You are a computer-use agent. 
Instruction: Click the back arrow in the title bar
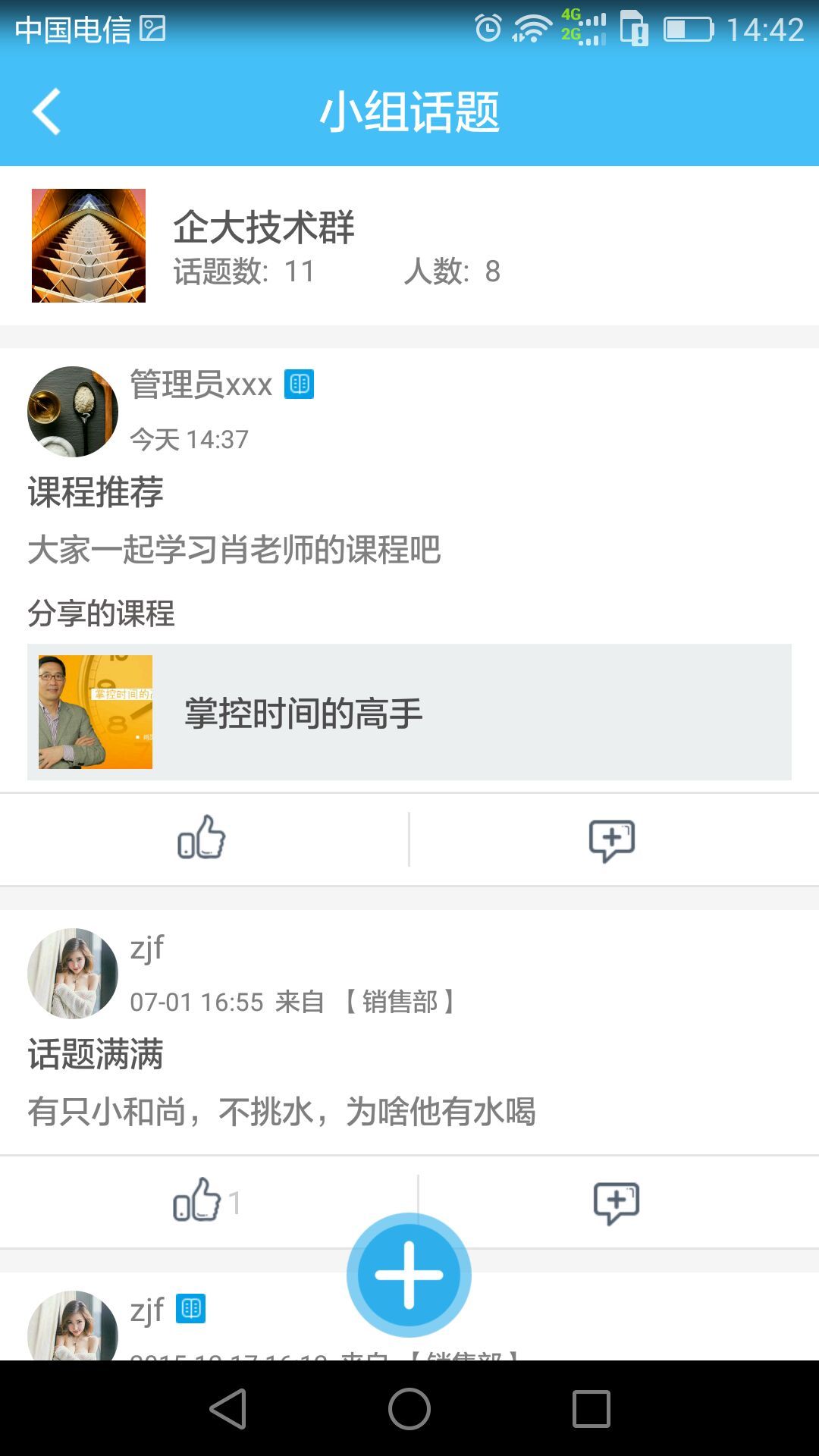click(47, 111)
